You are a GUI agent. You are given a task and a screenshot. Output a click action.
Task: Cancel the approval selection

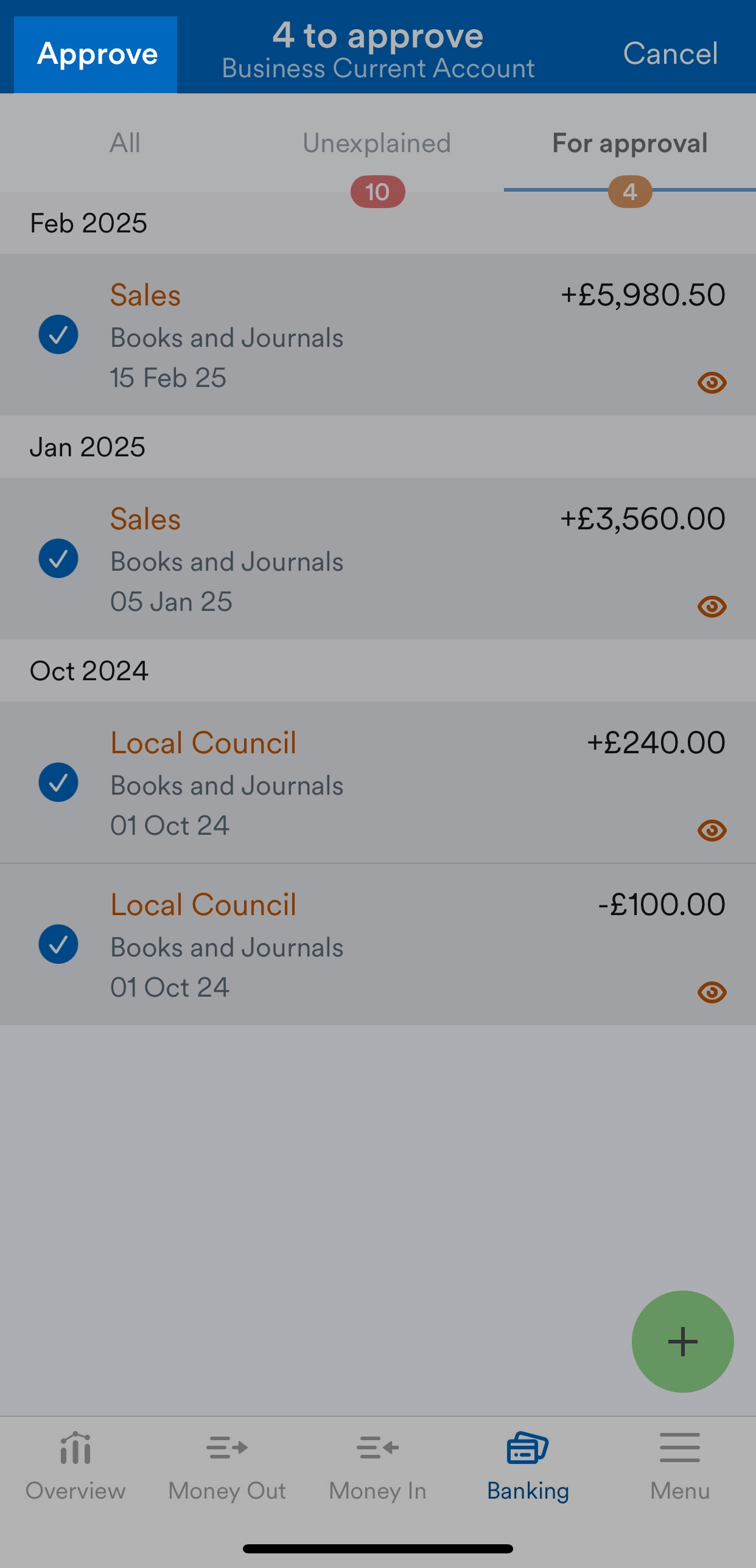click(670, 53)
